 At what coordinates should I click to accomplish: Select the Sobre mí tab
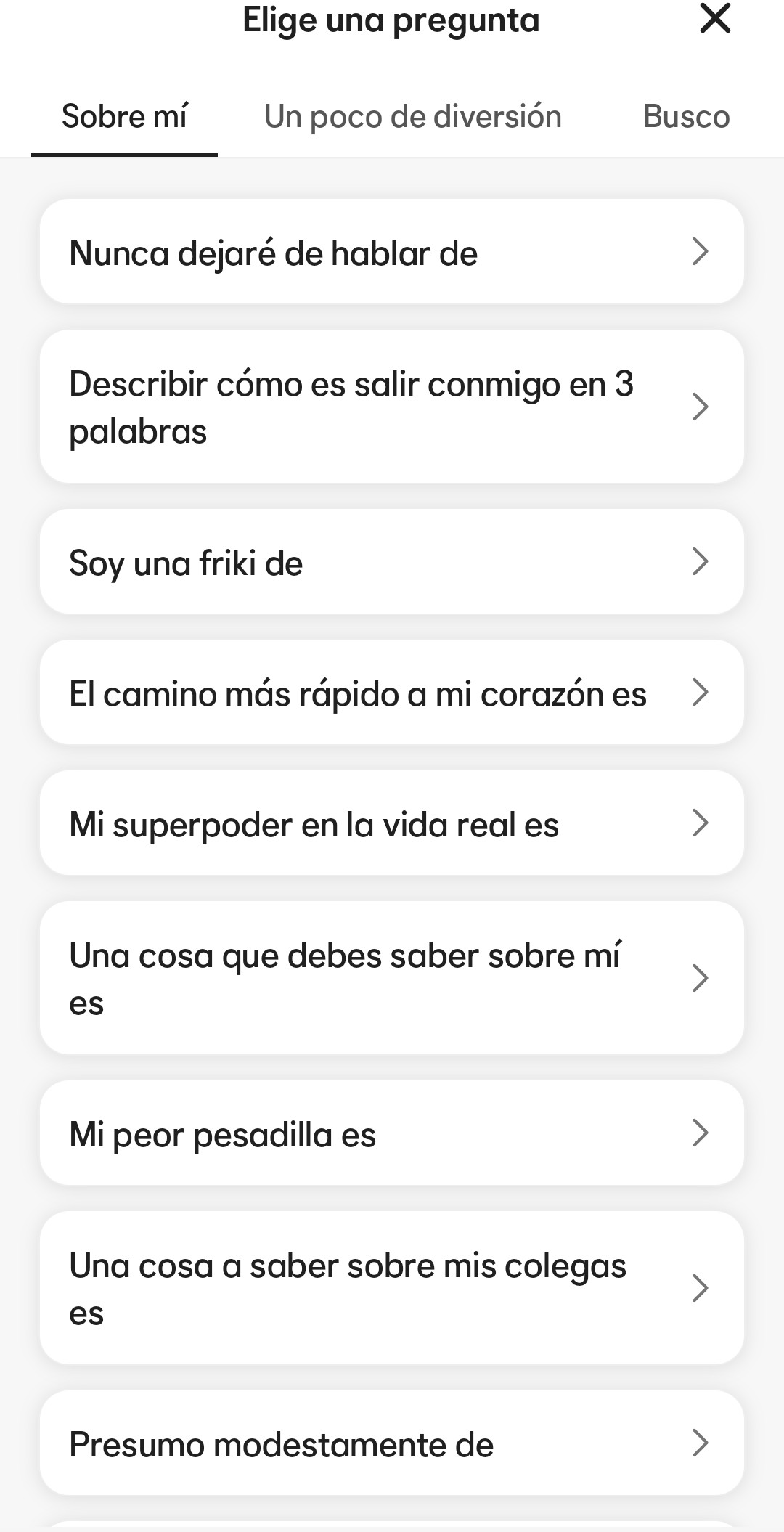point(125,116)
